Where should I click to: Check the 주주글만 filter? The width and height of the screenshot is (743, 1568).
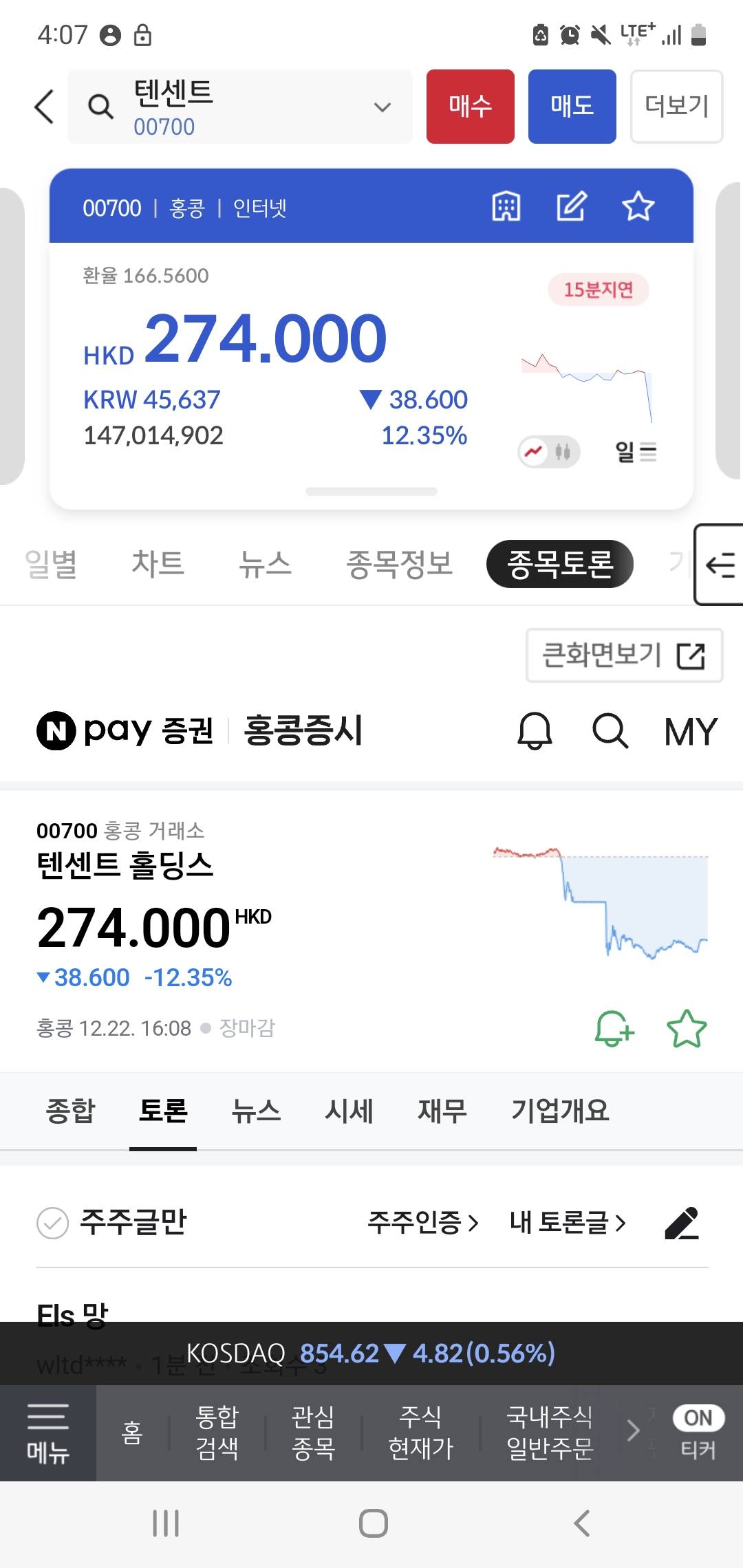coord(53,1223)
